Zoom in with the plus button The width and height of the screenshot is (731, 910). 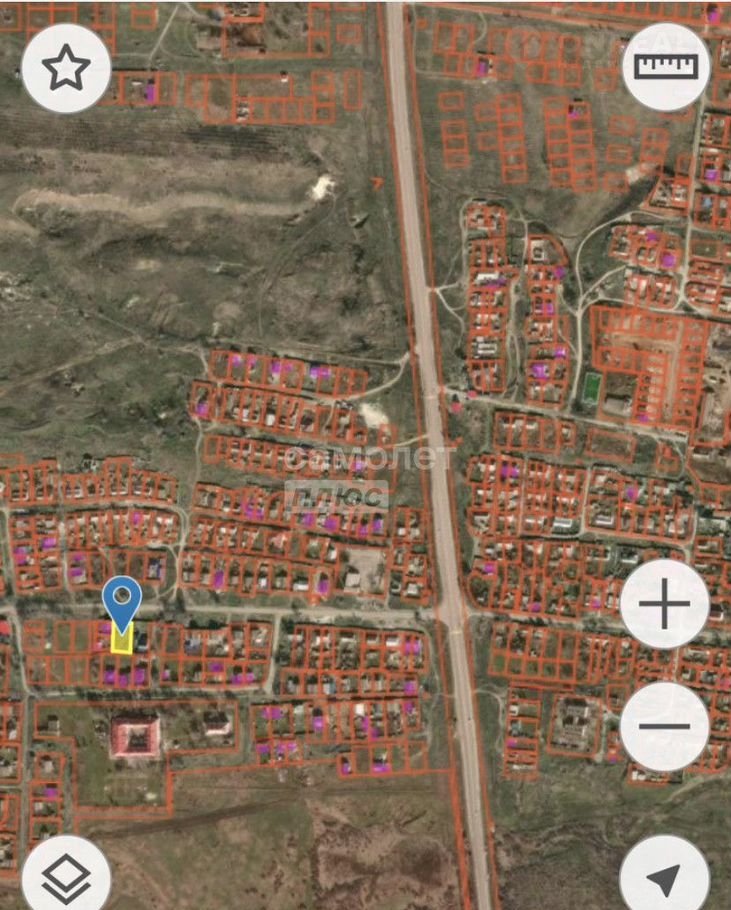pos(665,605)
